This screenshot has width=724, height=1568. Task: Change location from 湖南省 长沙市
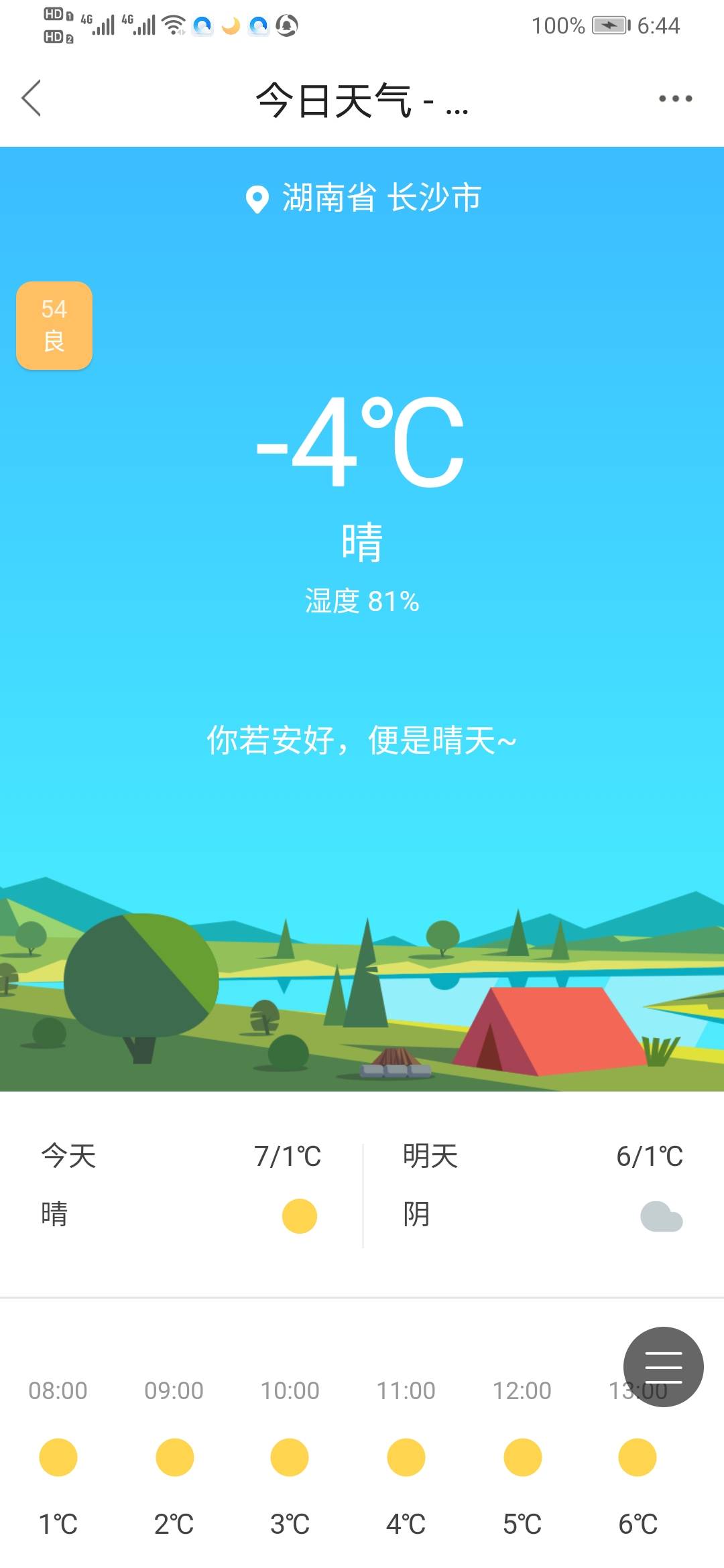point(363,198)
